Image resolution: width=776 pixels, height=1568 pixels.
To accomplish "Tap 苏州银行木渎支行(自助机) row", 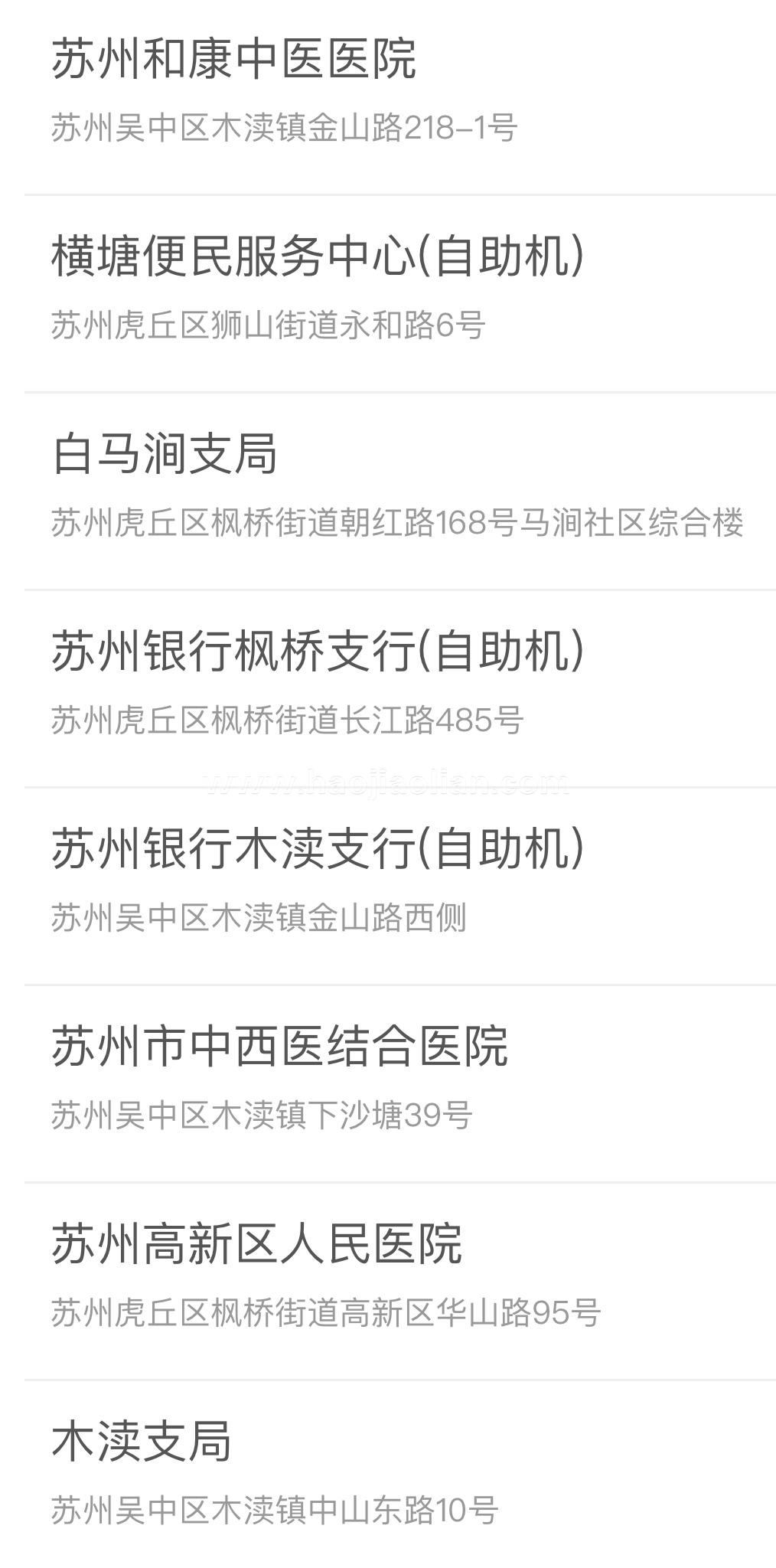I will pyautogui.click(x=388, y=887).
